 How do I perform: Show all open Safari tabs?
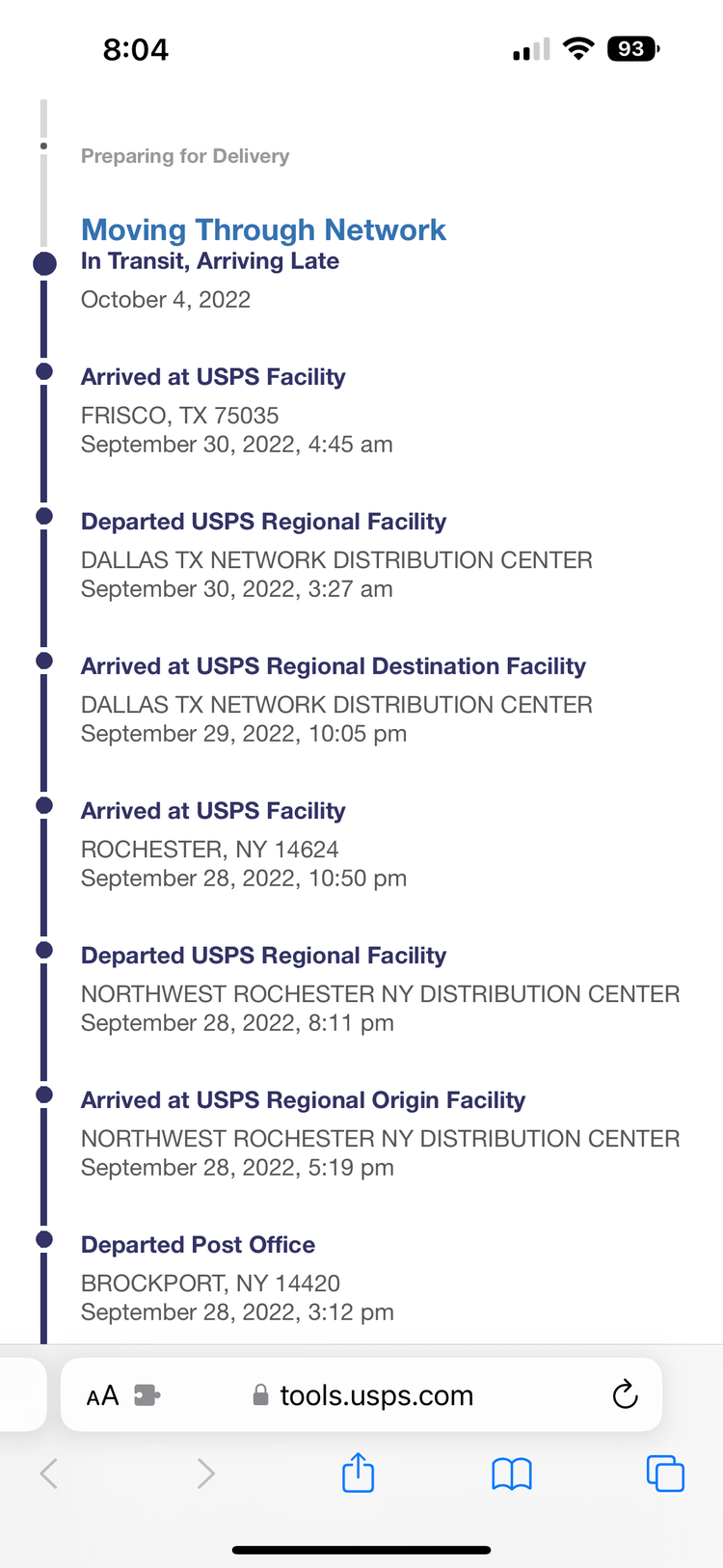pyautogui.click(x=665, y=1473)
